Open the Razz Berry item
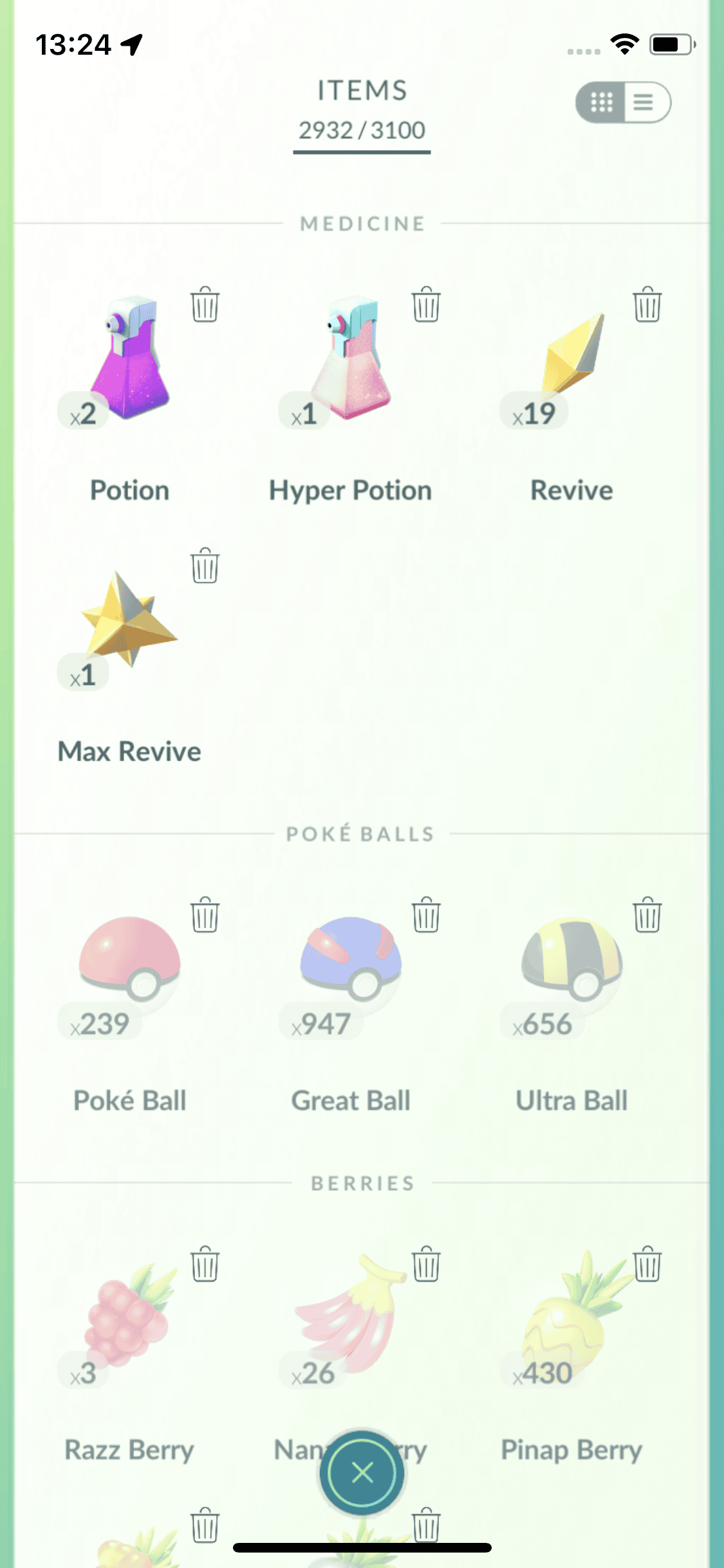This screenshot has width=724, height=1568. 129,1313
